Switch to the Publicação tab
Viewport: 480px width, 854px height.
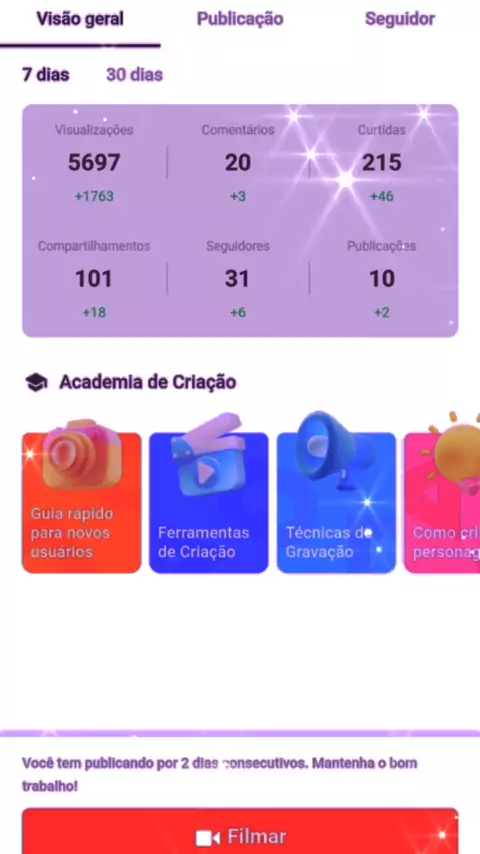[x=240, y=19]
